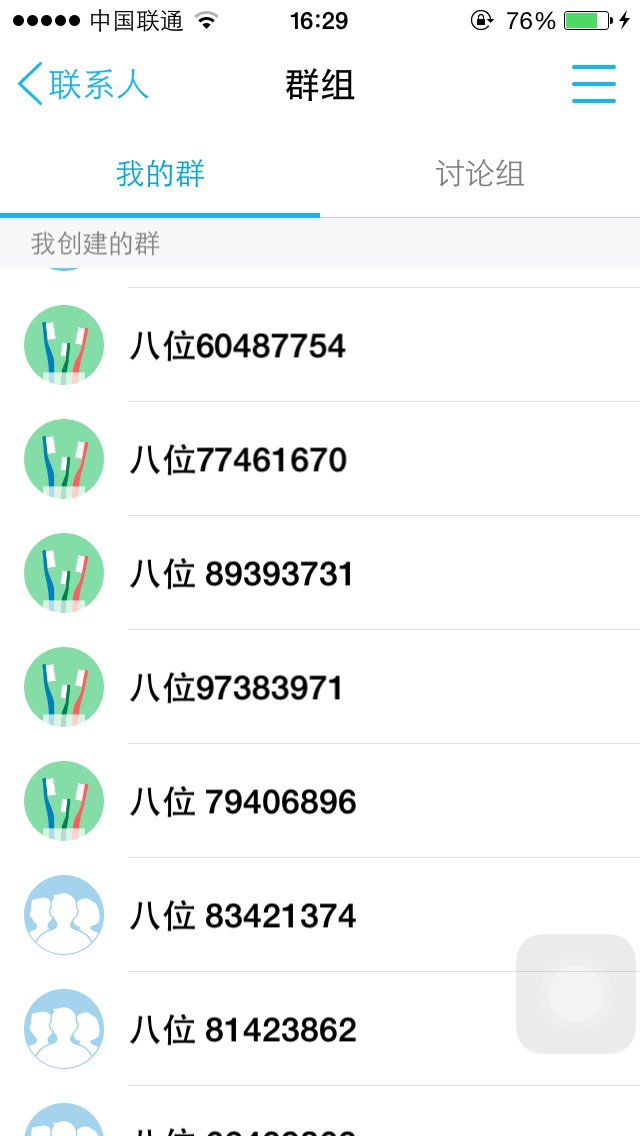This screenshot has width=640, height=1136.
Task: Open group 八位77461670
Action: tap(320, 459)
